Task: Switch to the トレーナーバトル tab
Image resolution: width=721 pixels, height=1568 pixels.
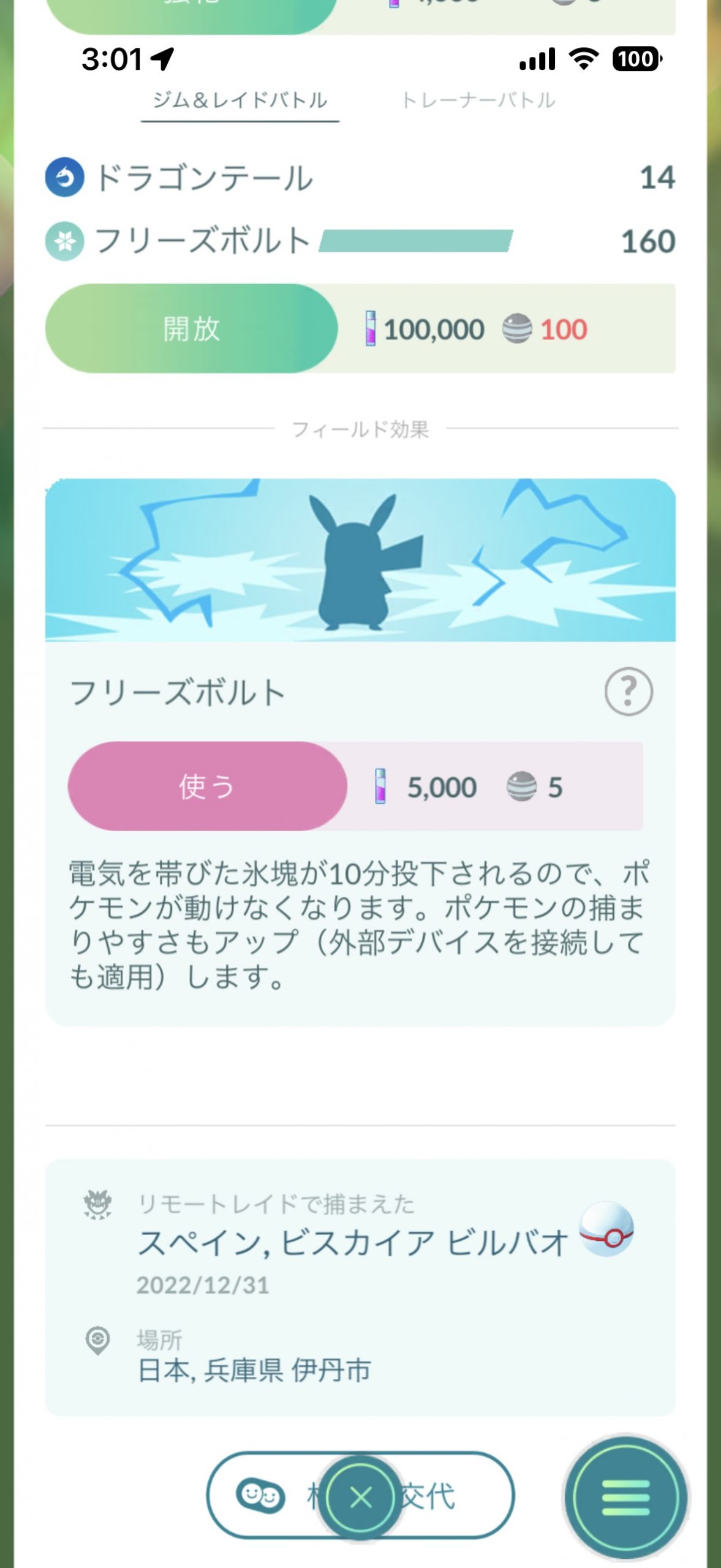Action: click(478, 100)
